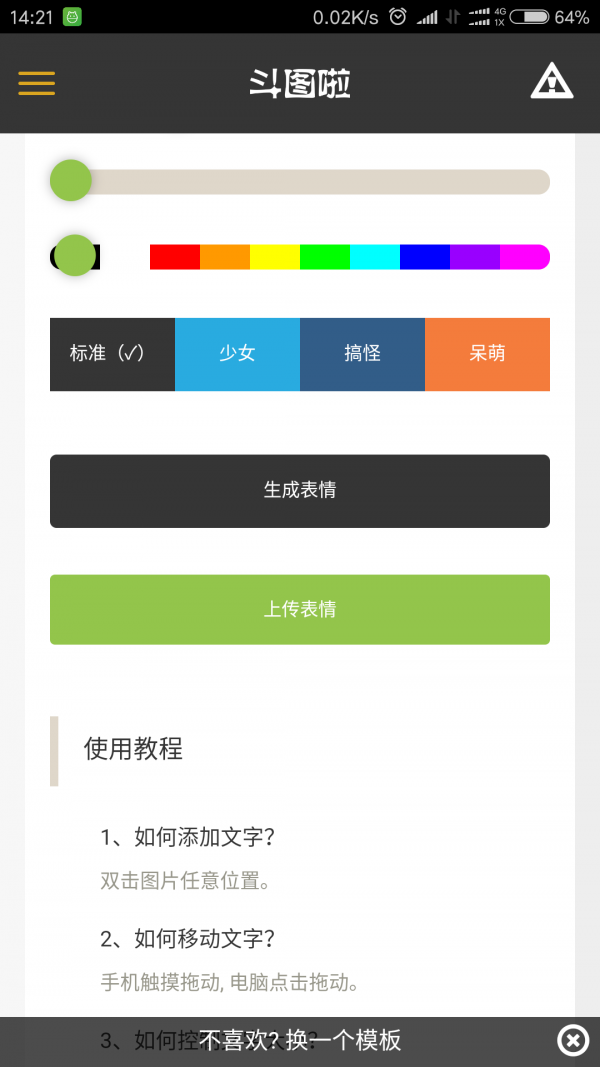This screenshot has width=600, height=1067.
Task: Tap the 换一个模板 banner to change template
Action: pos(300,1041)
